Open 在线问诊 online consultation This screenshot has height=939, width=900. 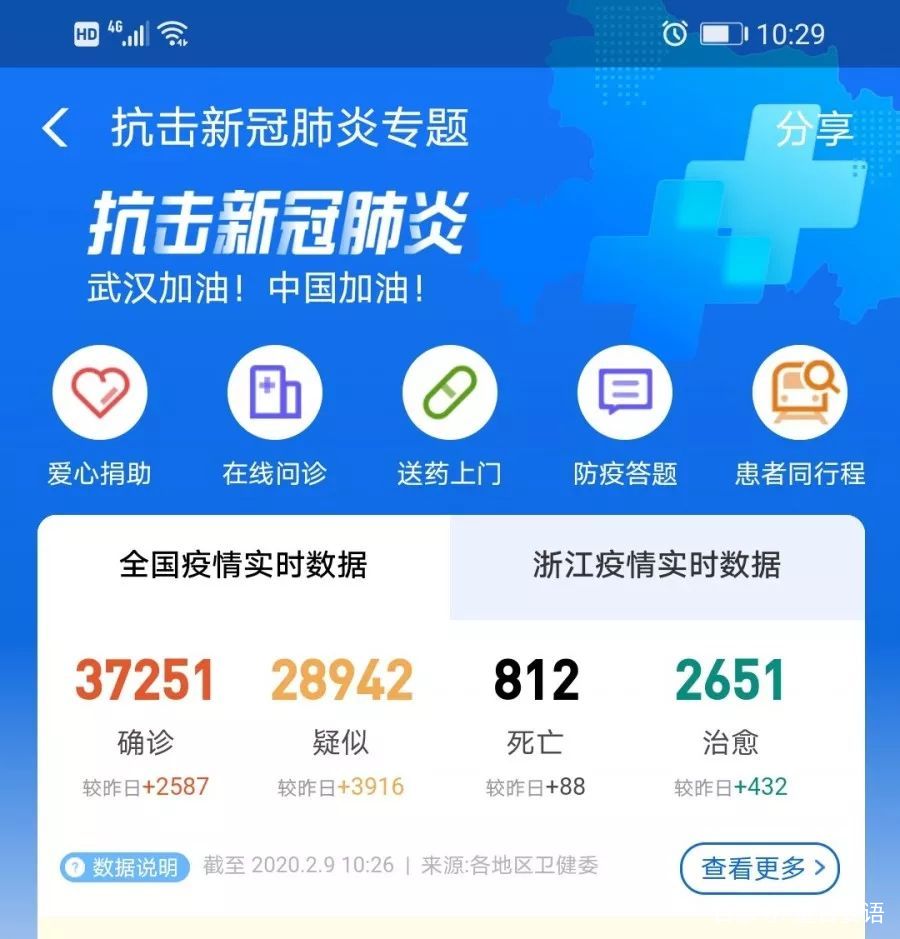coord(274,394)
